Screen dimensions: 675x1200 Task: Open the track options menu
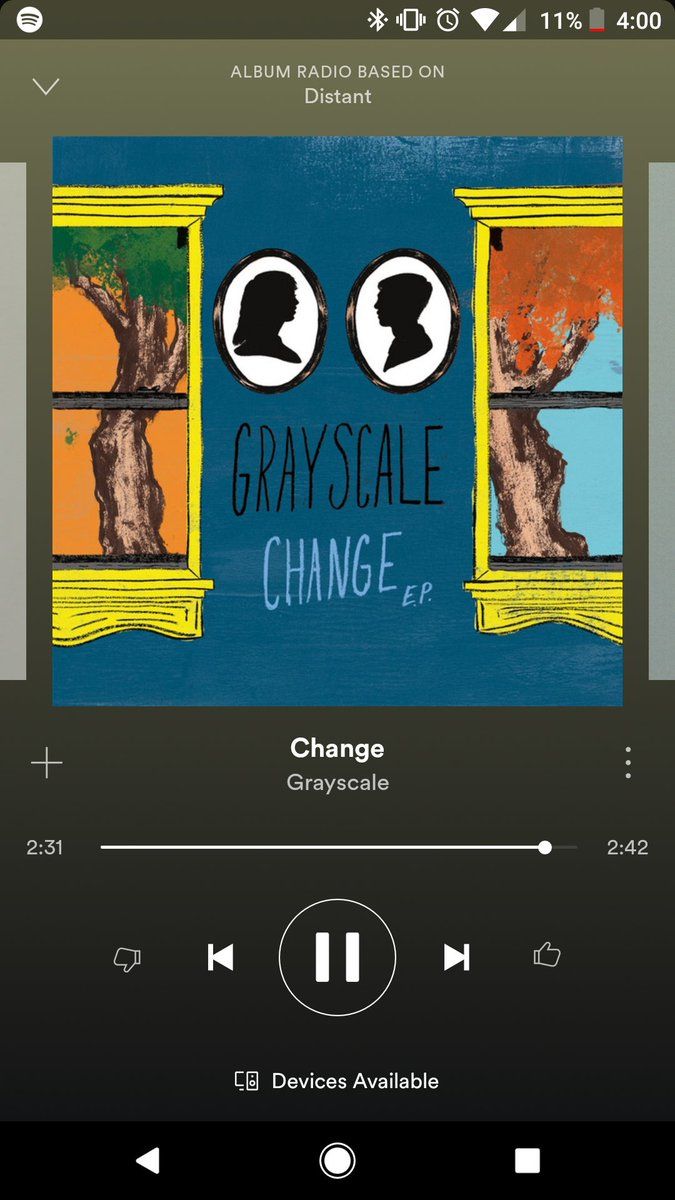pos(628,763)
